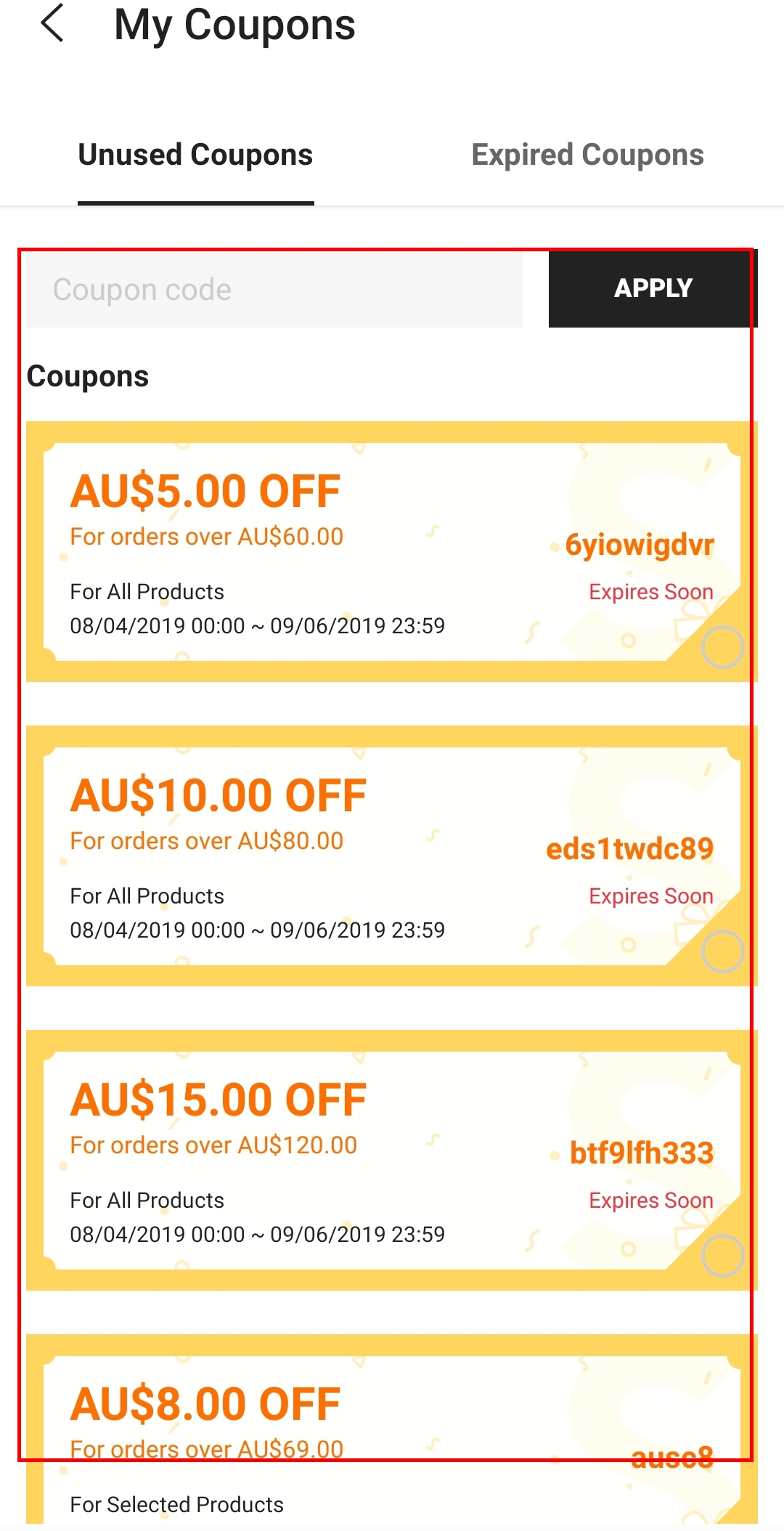Click the Coupons section heading
784x1531 pixels.
(x=88, y=375)
